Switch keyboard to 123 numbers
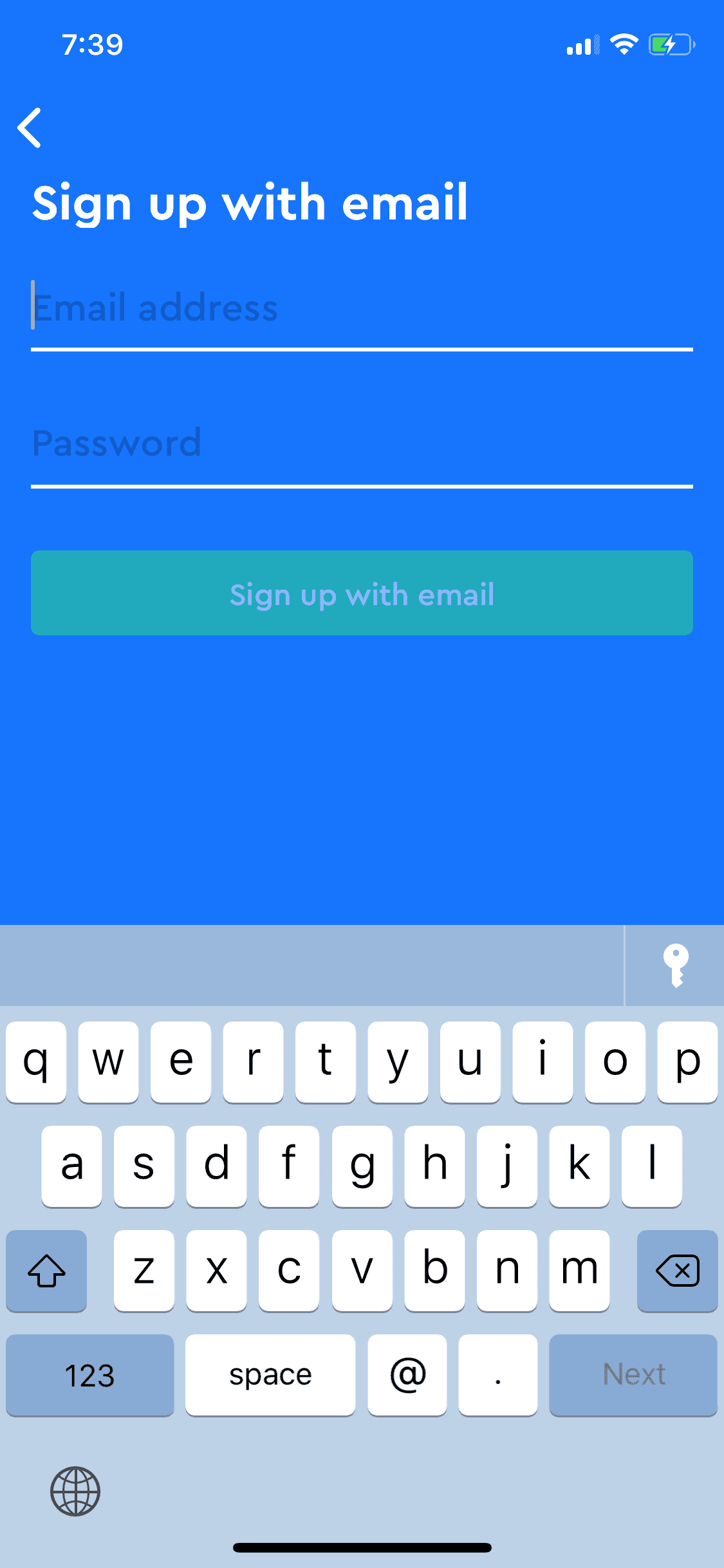 point(90,1375)
